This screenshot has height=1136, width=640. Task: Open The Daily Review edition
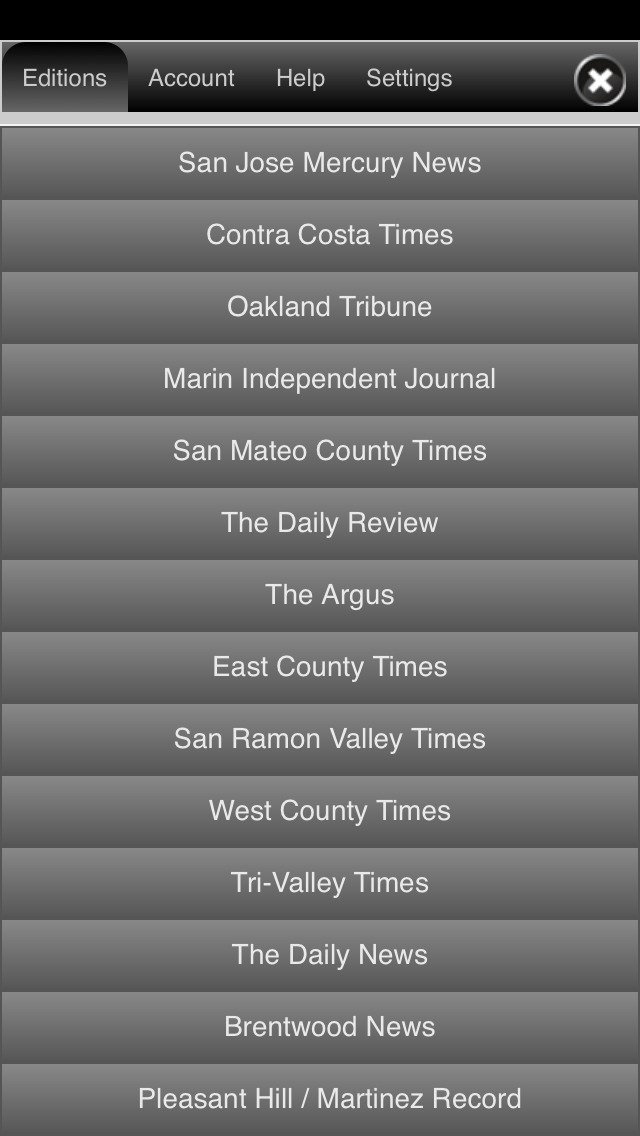point(320,523)
